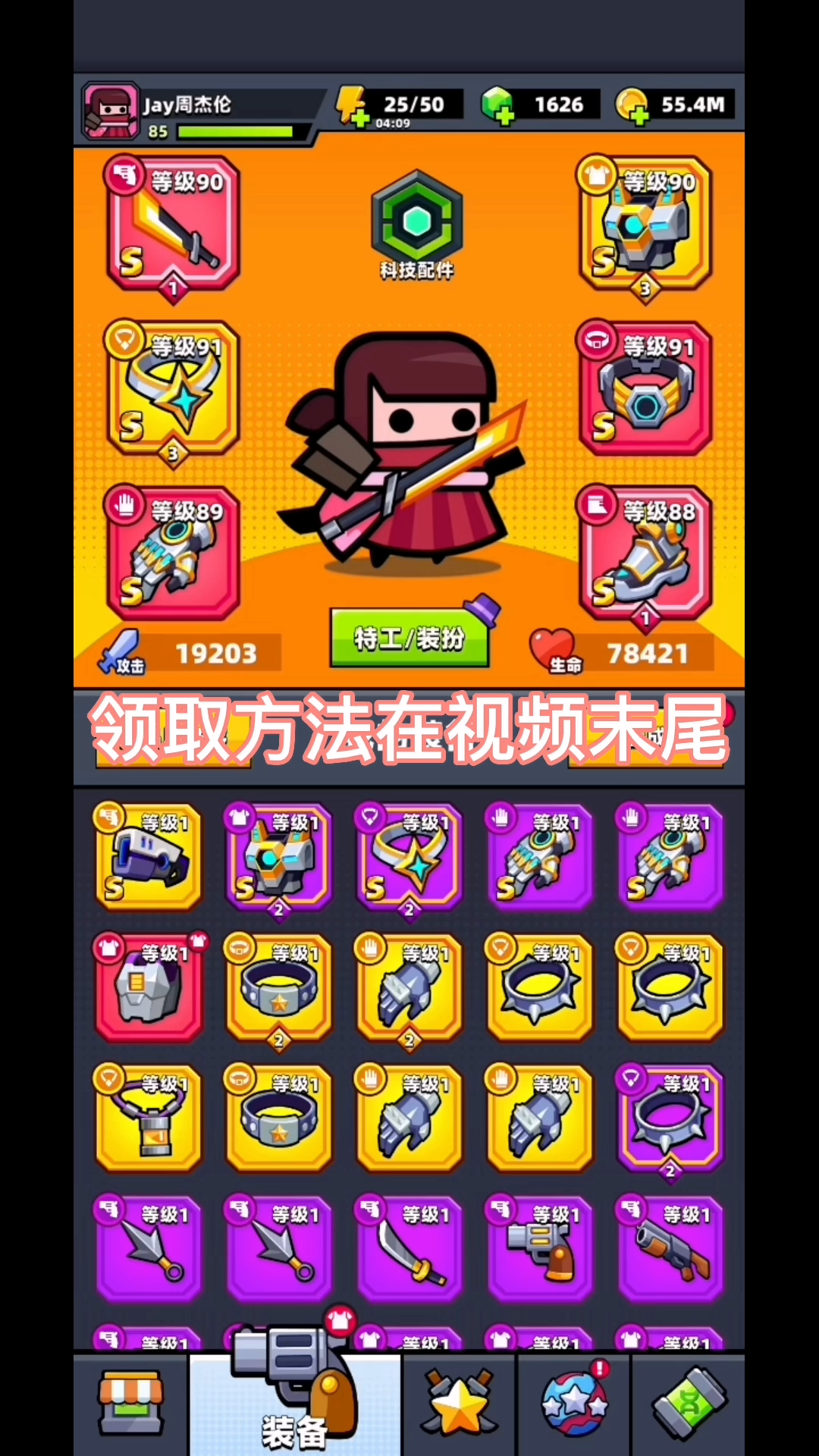Image resolution: width=819 pixels, height=1456 pixels.
Task: Select the yellow S-grade gun in inventory
Action: (149, 856)
